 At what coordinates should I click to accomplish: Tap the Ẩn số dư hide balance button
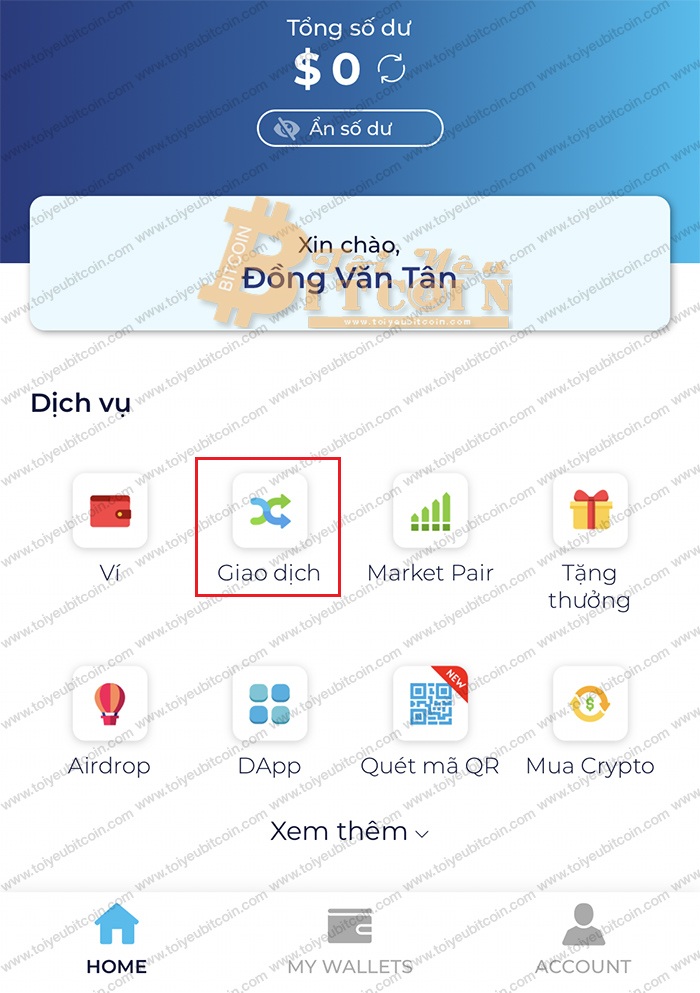click(x=350, y=128)
